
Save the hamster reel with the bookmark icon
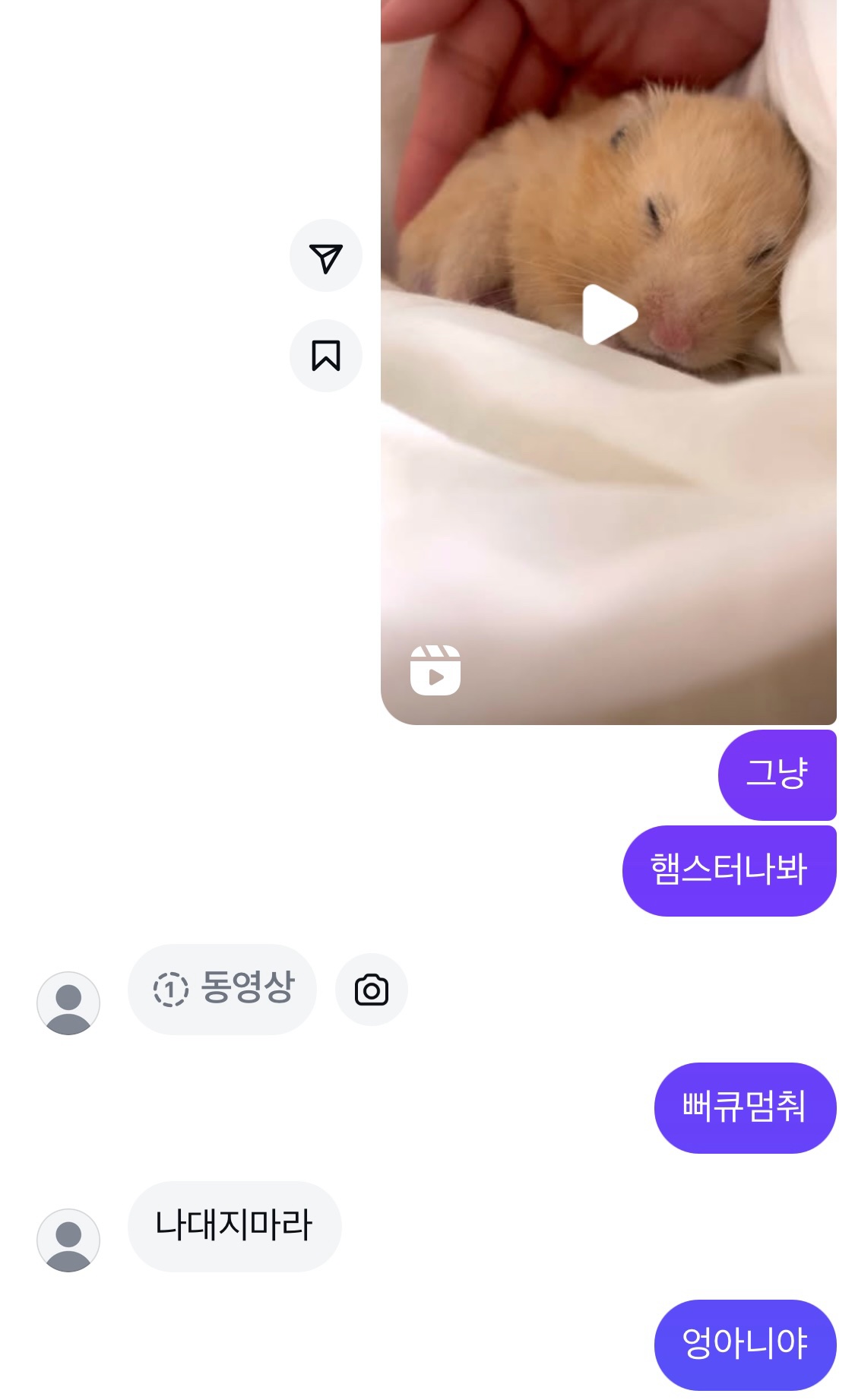[326, 356]
